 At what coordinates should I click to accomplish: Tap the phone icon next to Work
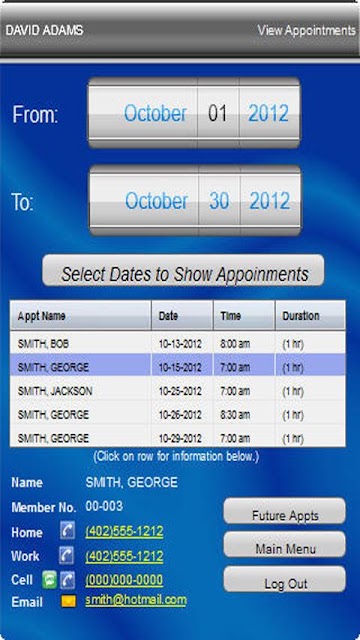[67, 556]
